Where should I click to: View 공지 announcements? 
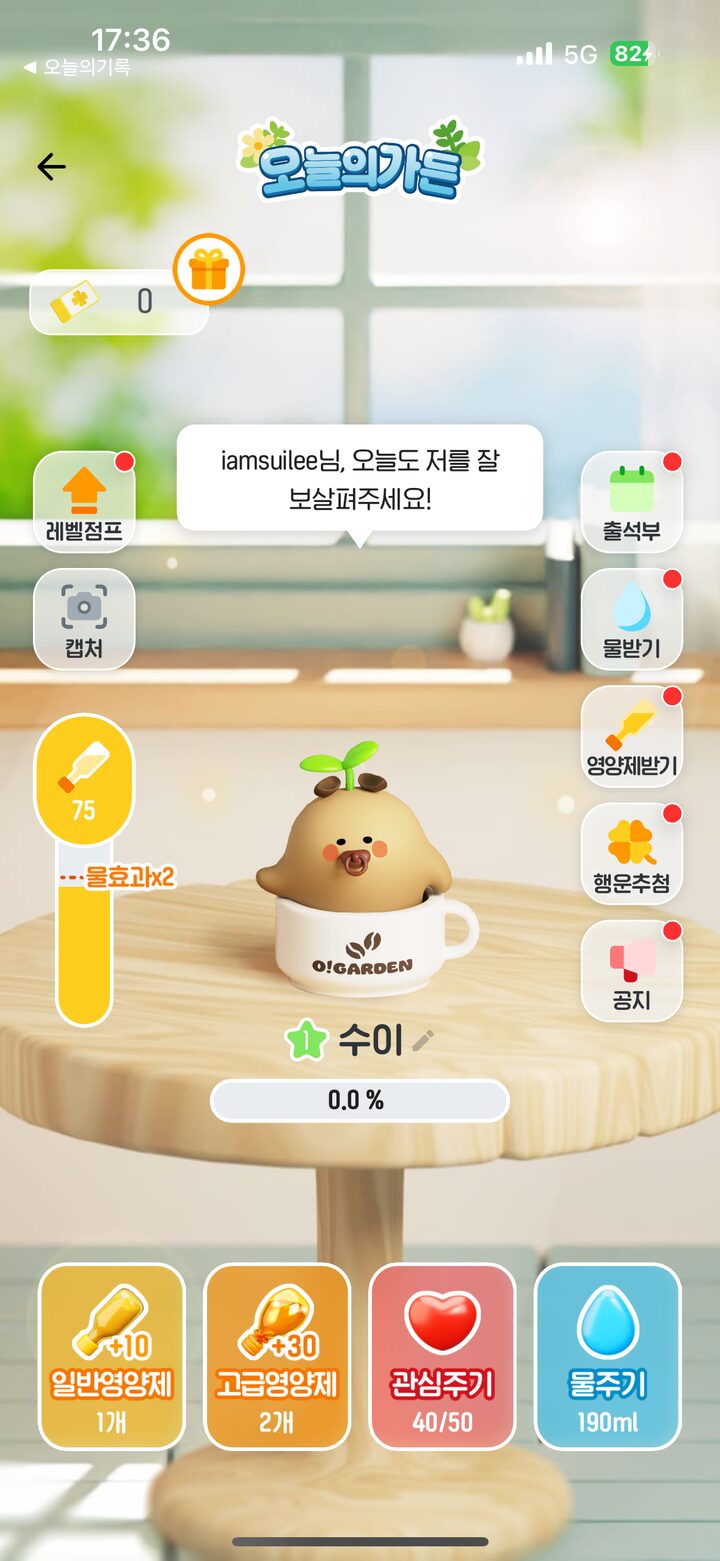pos(631,970)
